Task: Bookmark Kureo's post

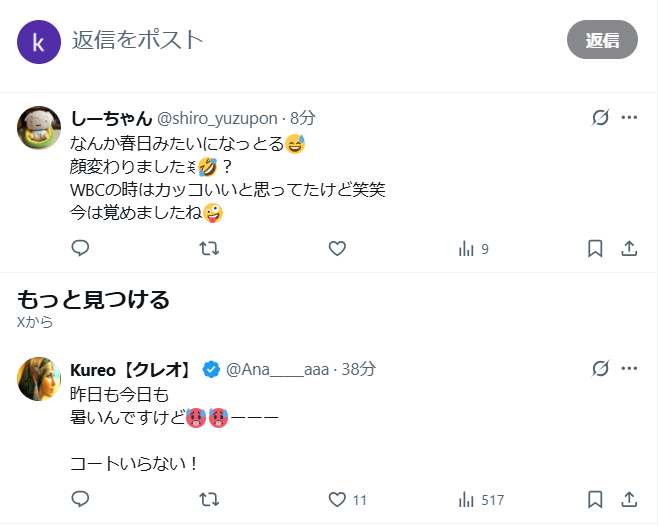Action: pyautogui.click(x=595, y=499)
